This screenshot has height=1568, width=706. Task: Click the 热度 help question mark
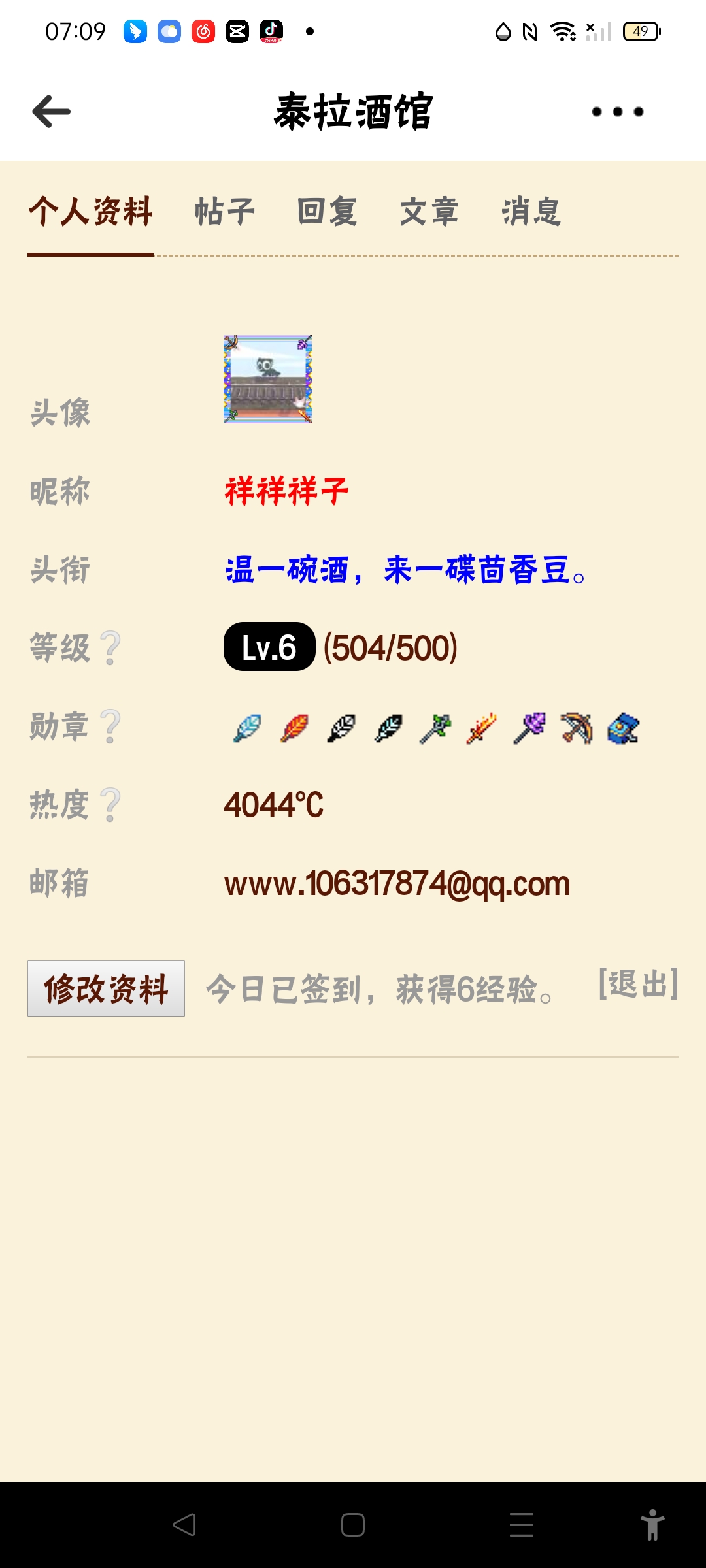(112, 805)
